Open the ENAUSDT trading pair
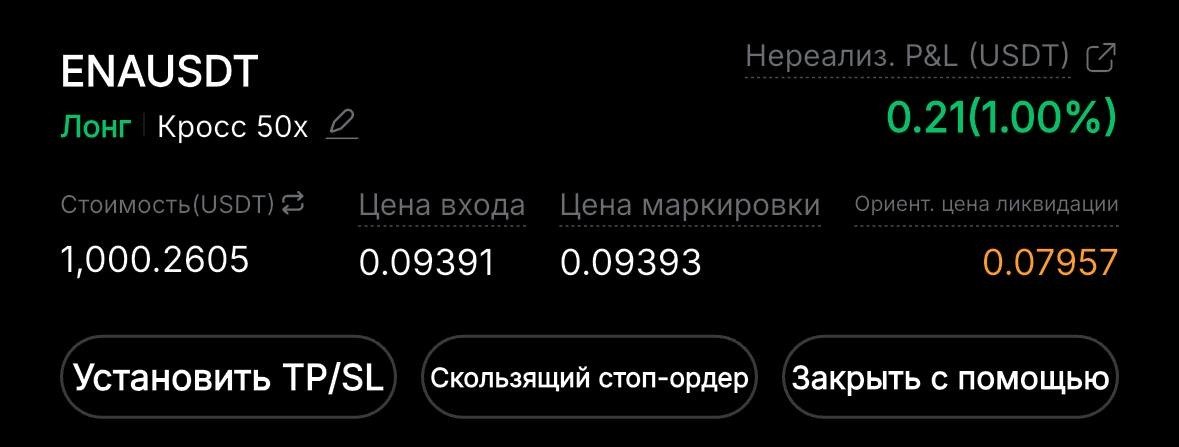 point(160,71)
